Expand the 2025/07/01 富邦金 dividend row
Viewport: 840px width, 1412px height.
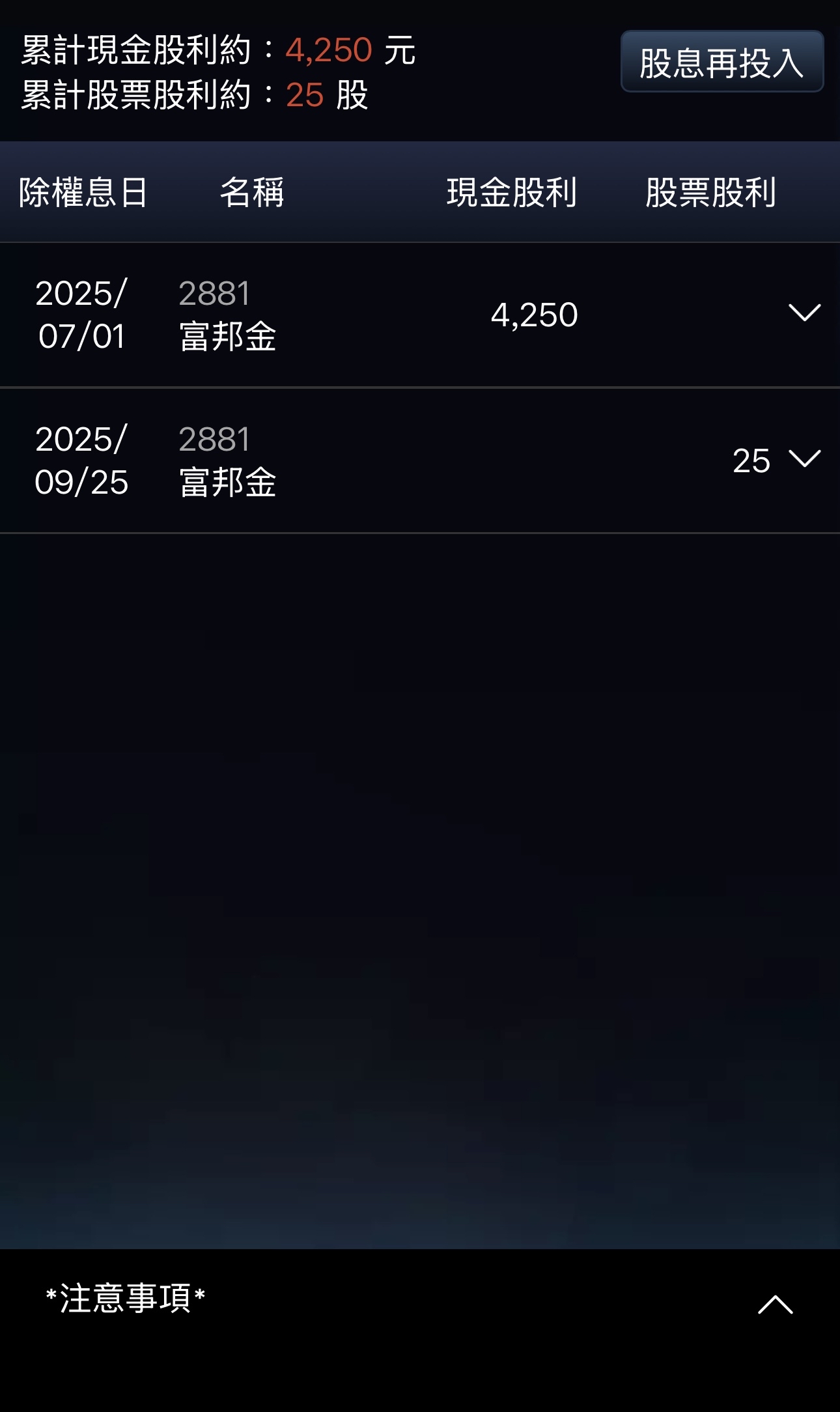[804, 313]
